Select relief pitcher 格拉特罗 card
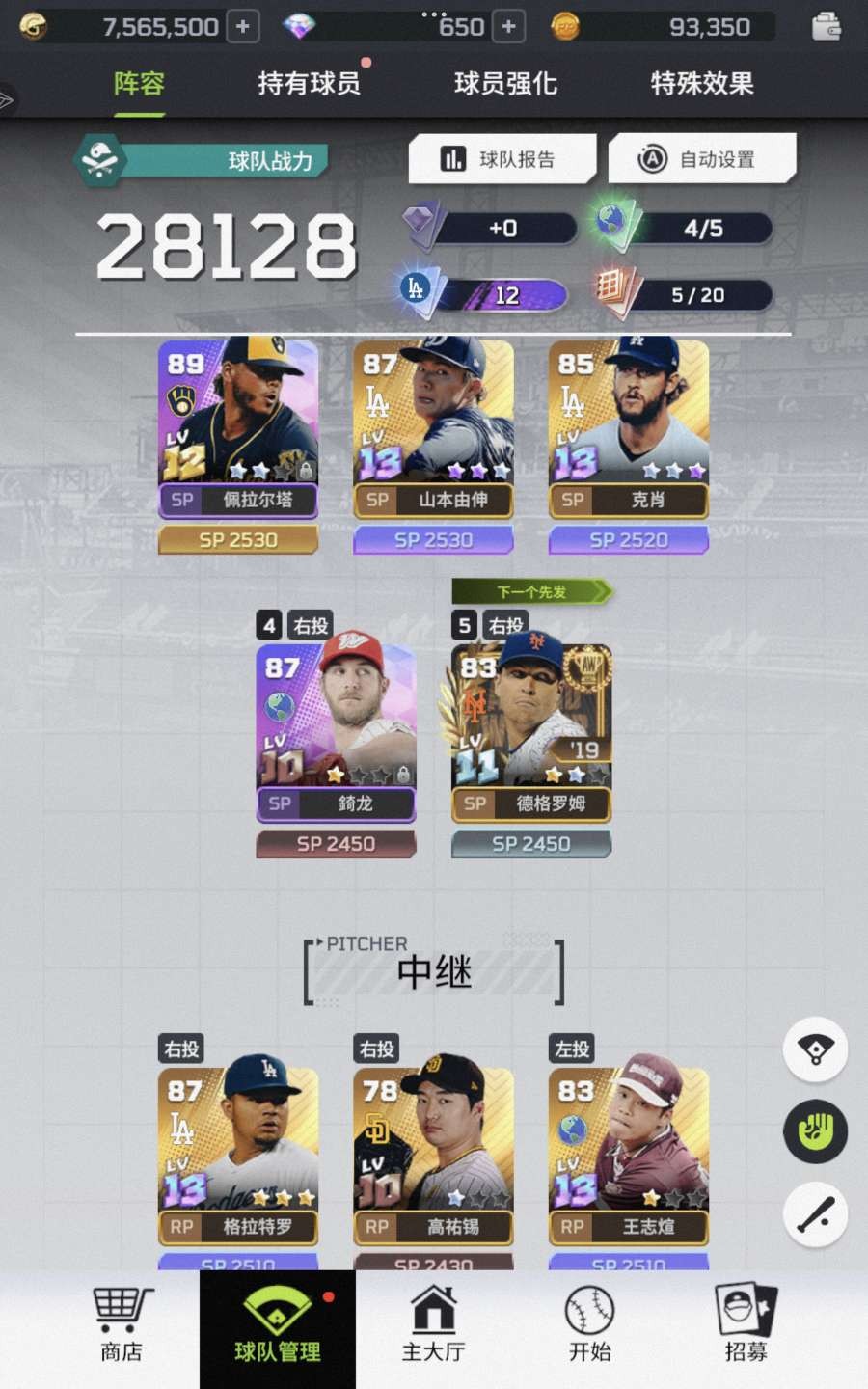The height and width of the screenshot is (1389, 868). coord(238,1153)
